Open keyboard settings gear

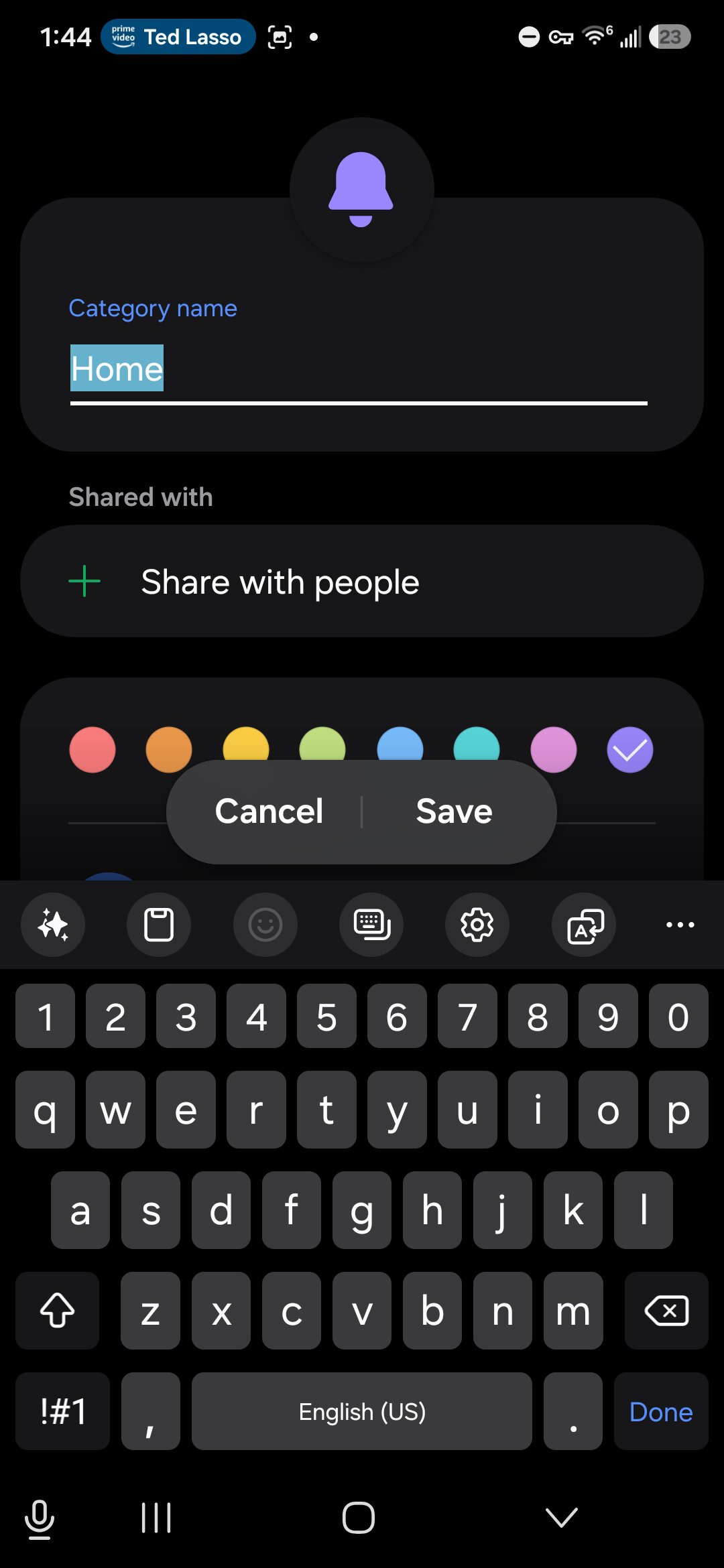[477, 925]
